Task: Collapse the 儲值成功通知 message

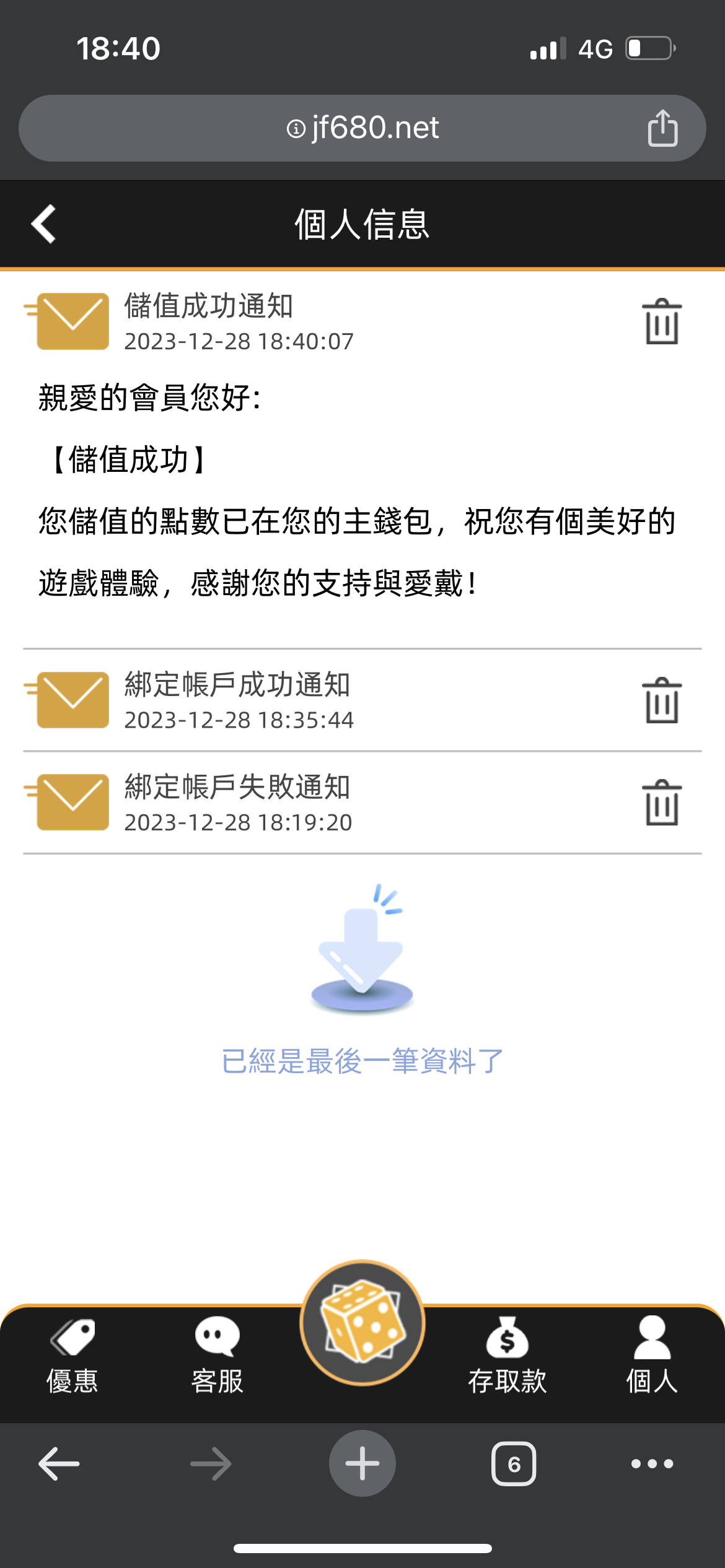Action: coord(238,321)
